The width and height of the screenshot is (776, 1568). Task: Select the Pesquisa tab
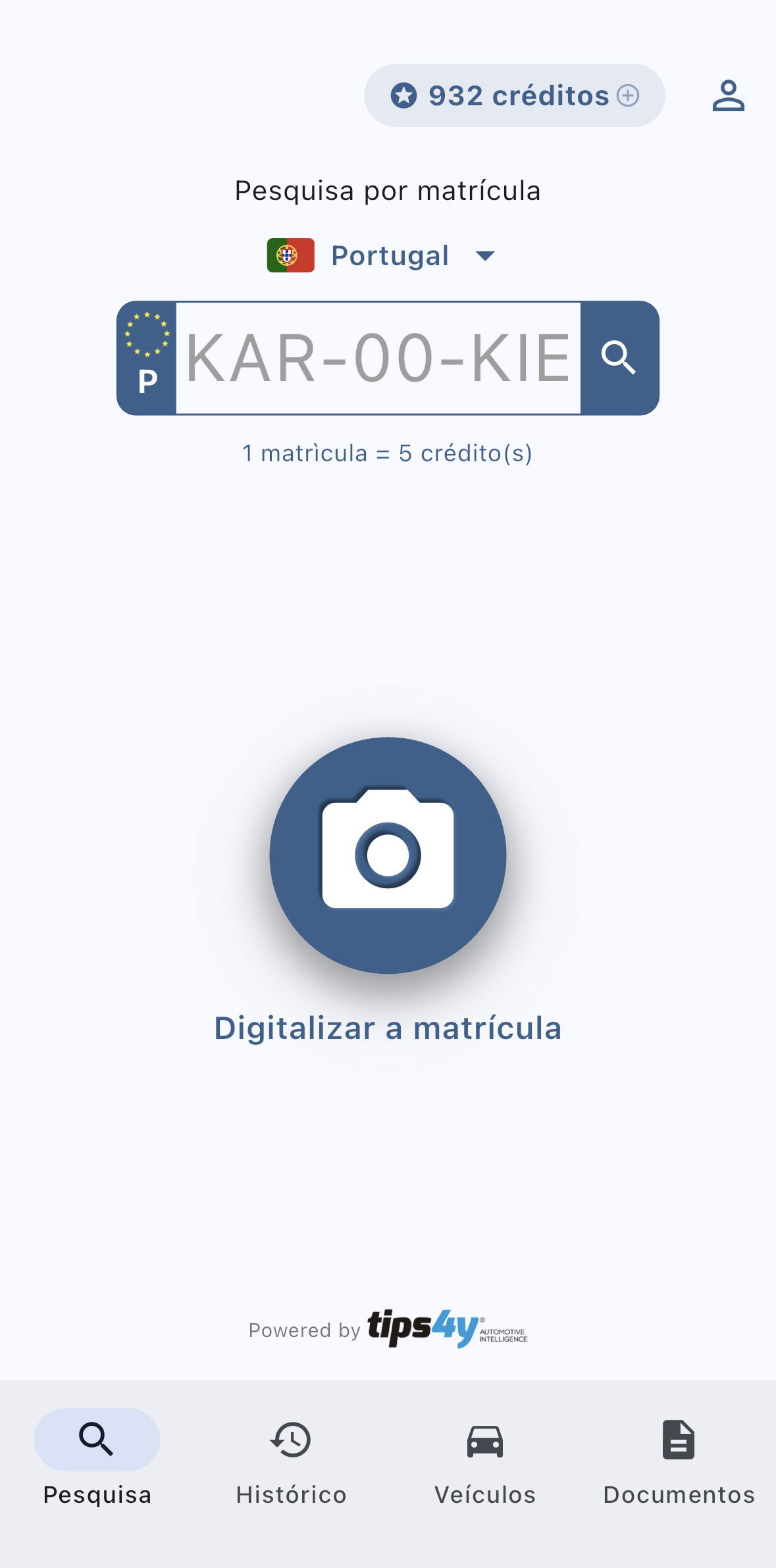pyautogui.click(x=97, y=1458)
